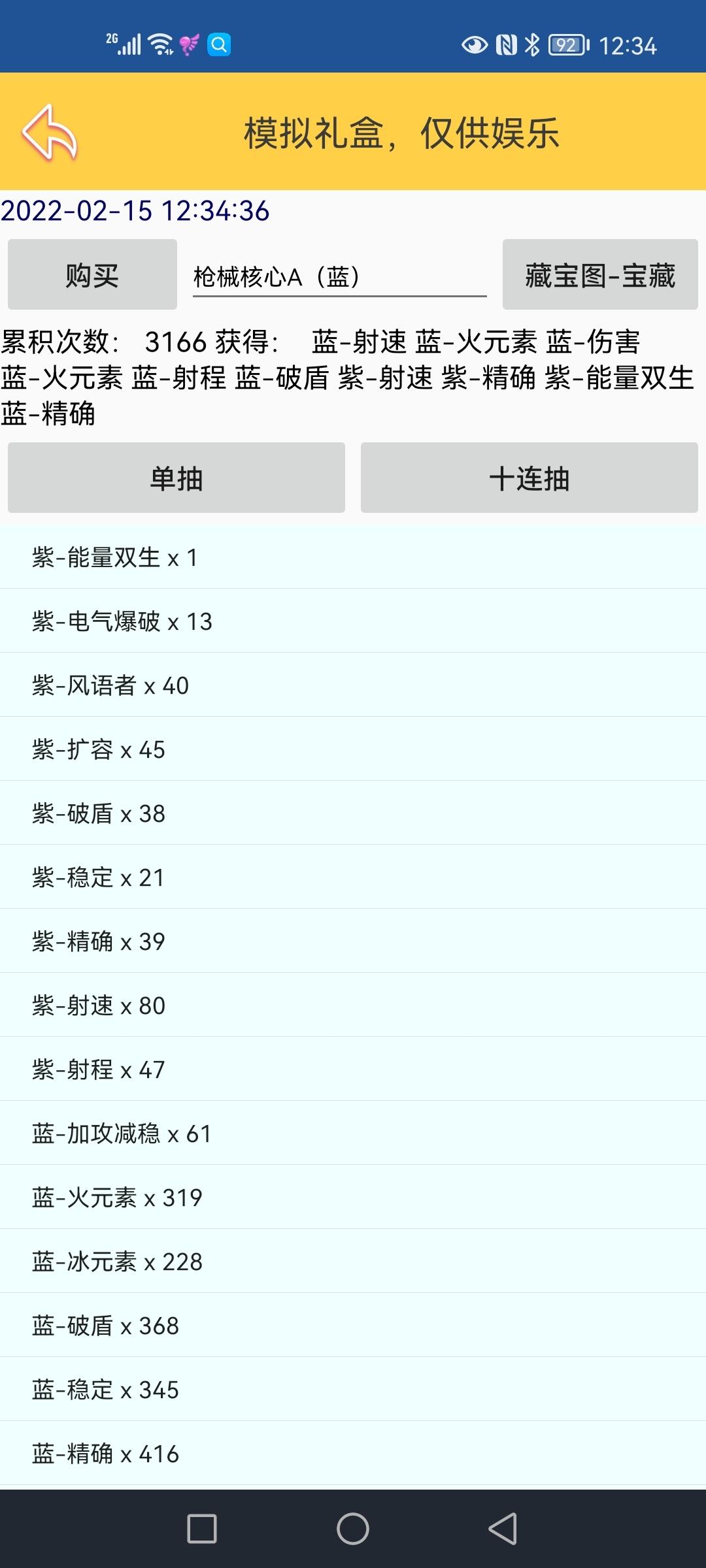The width and height of the screenshot is (706, 1568).
Task: Open the 枪械核心A（蓝）dropdown
Action: pyautogui.click(x=339, y=277)
